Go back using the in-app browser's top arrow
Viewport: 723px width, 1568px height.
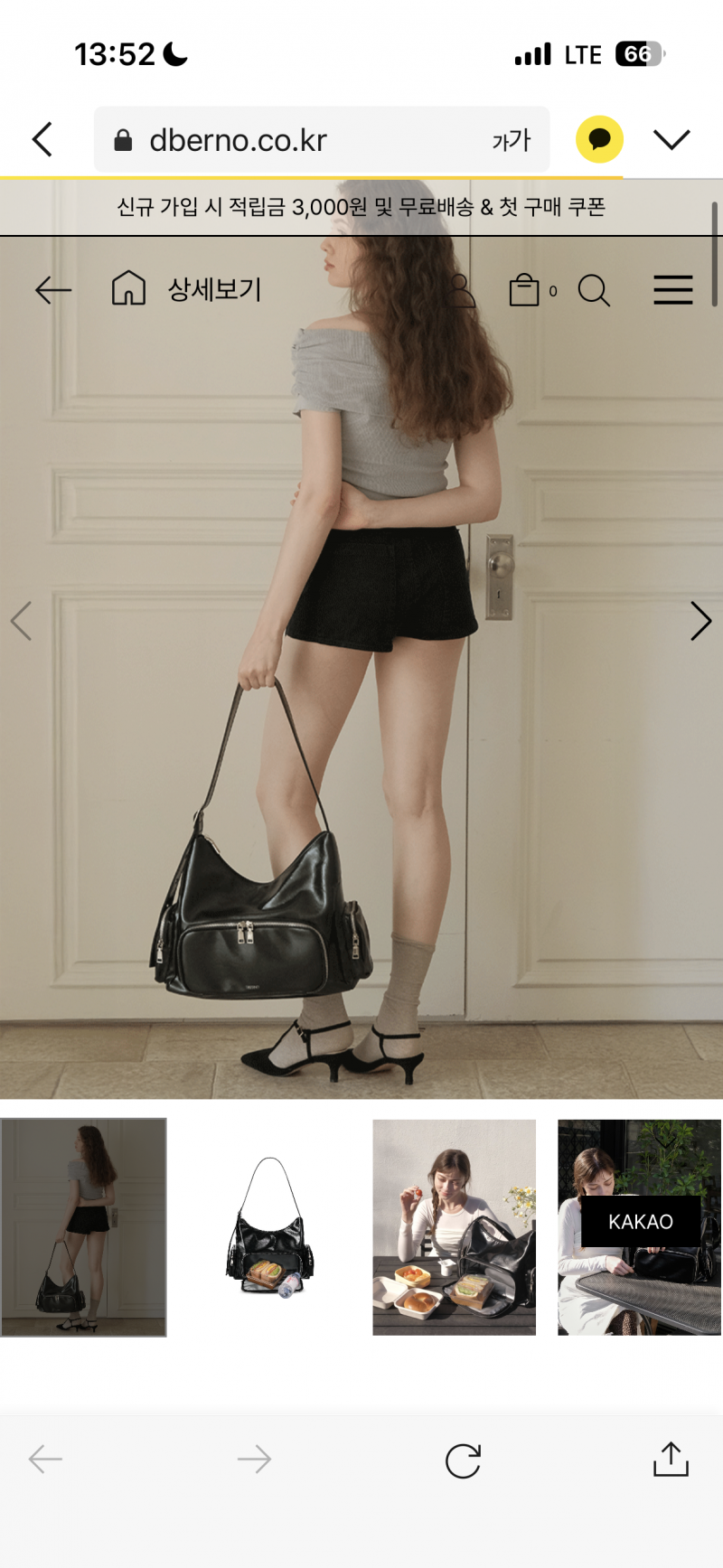coord(42,140)
